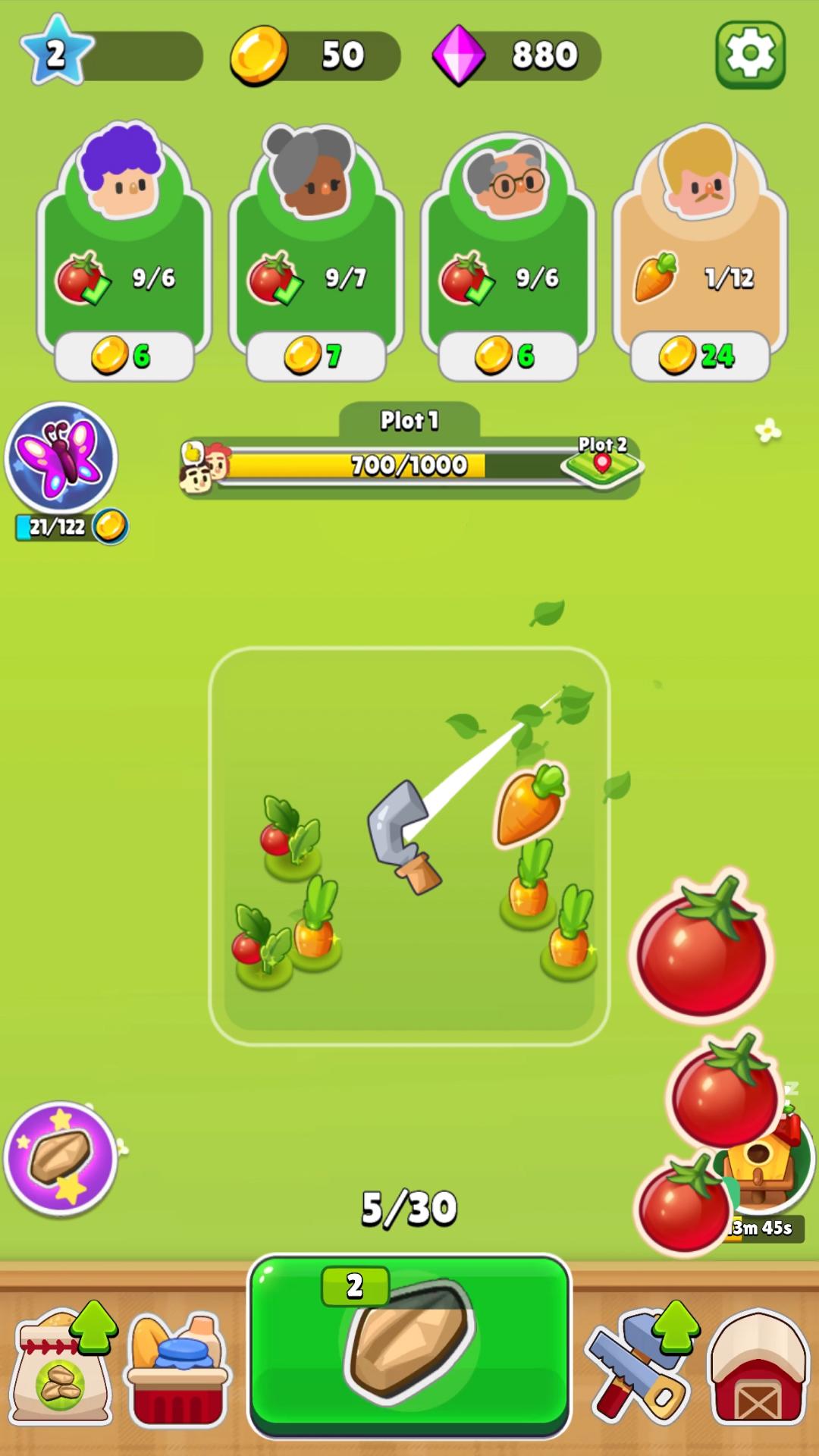Activate the purple starred seed boost

point(61,1159)
